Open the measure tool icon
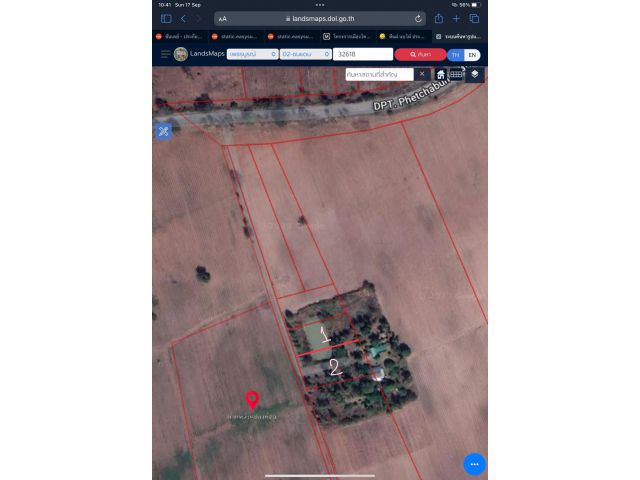Viewport: 640px width, 480px height. tap(164, 131)
